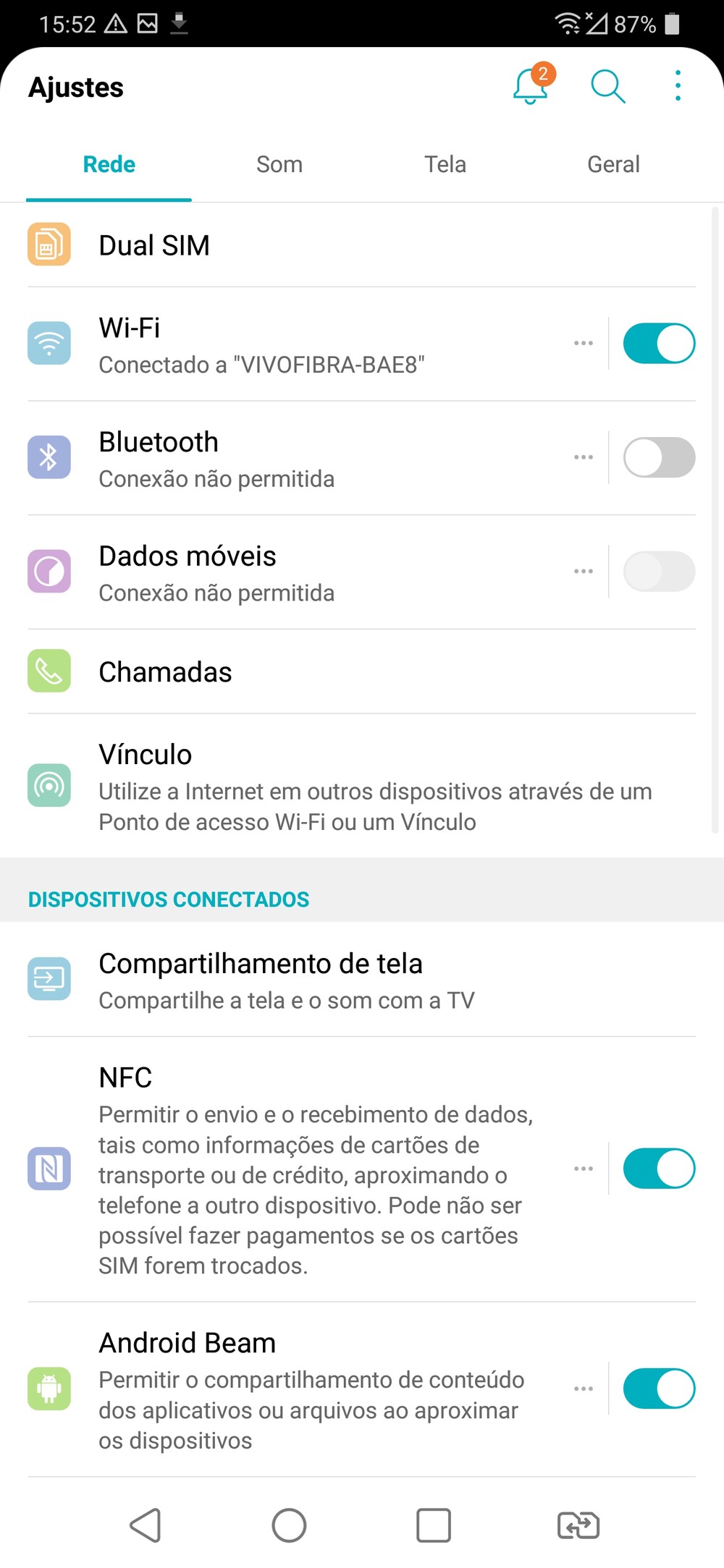Open Compartilhamento de tela
The height and width of the screenshot is (1568, 724).
tap(362, 980)
